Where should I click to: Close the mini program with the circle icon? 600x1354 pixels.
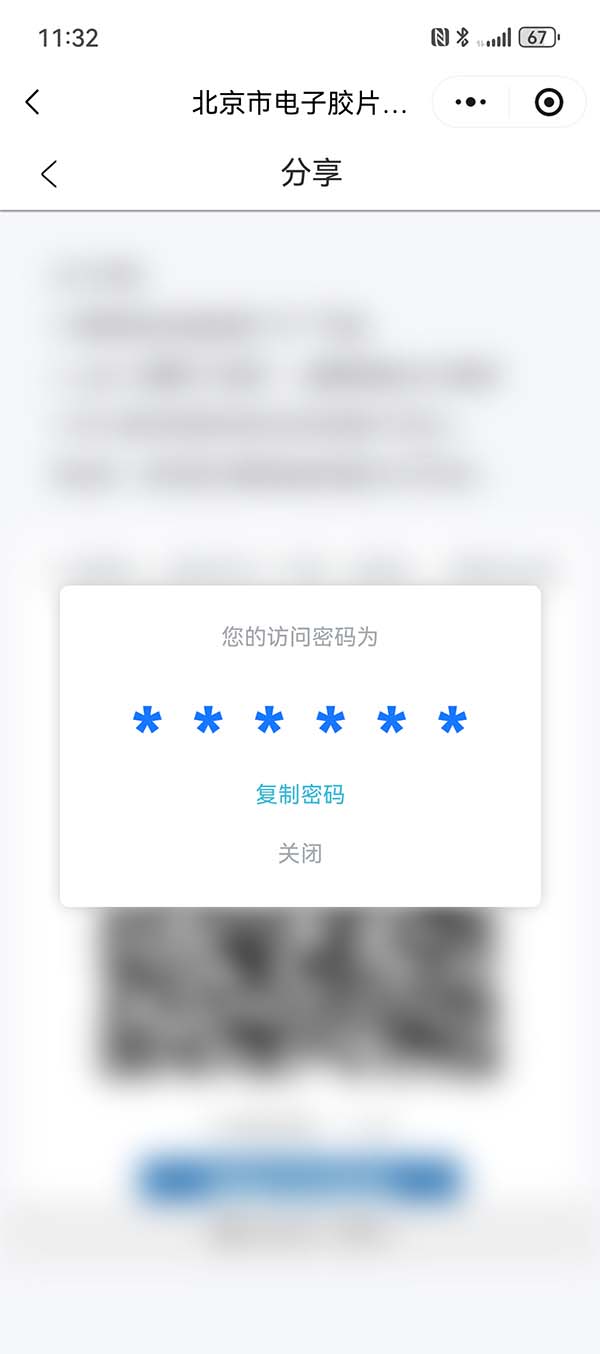click(549, 102)
